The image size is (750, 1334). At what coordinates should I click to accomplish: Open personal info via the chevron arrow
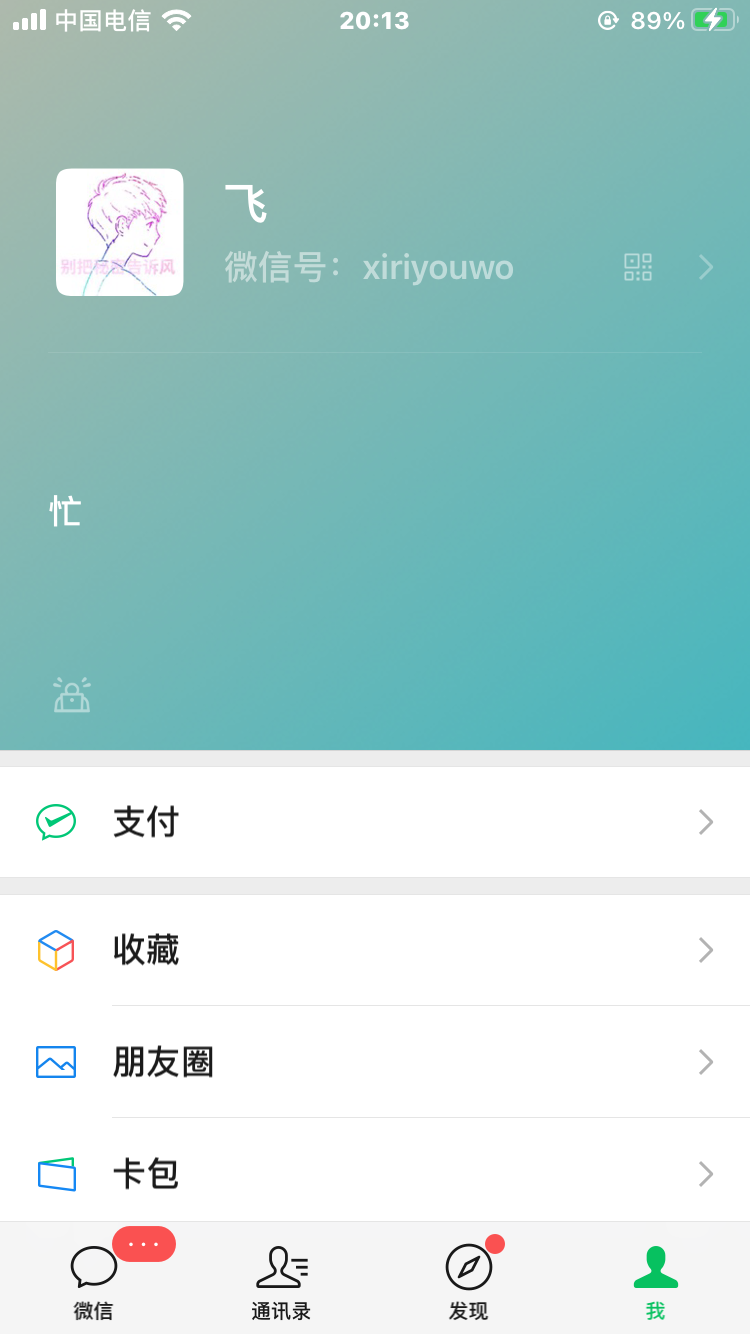pyautogui.click(x=706, y=267)
